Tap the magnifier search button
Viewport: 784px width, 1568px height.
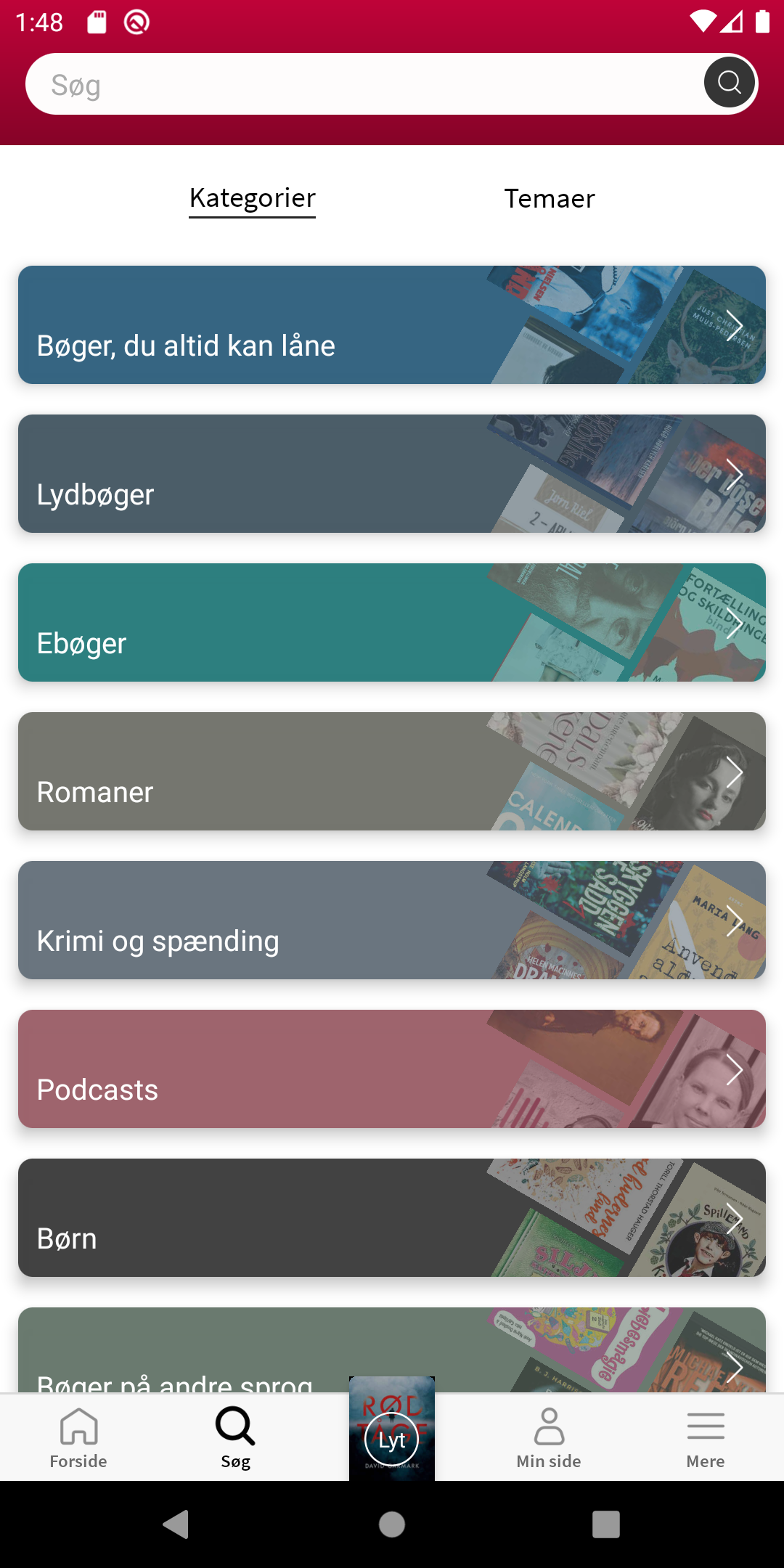click(x=730, y=82)
